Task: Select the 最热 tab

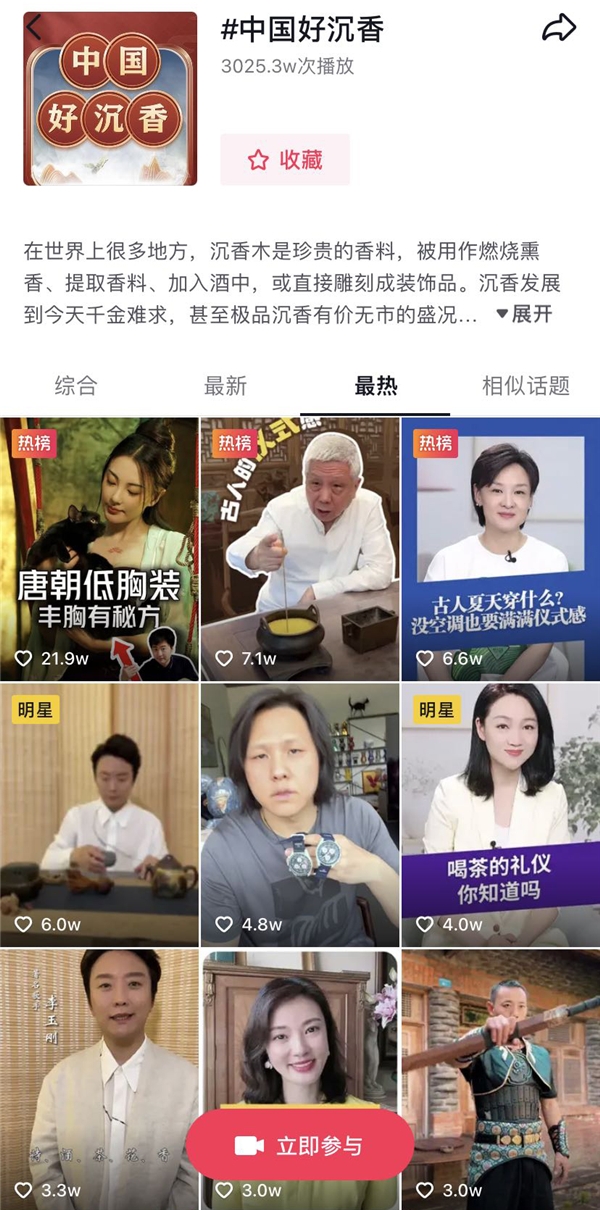Action: pos(376,385)
